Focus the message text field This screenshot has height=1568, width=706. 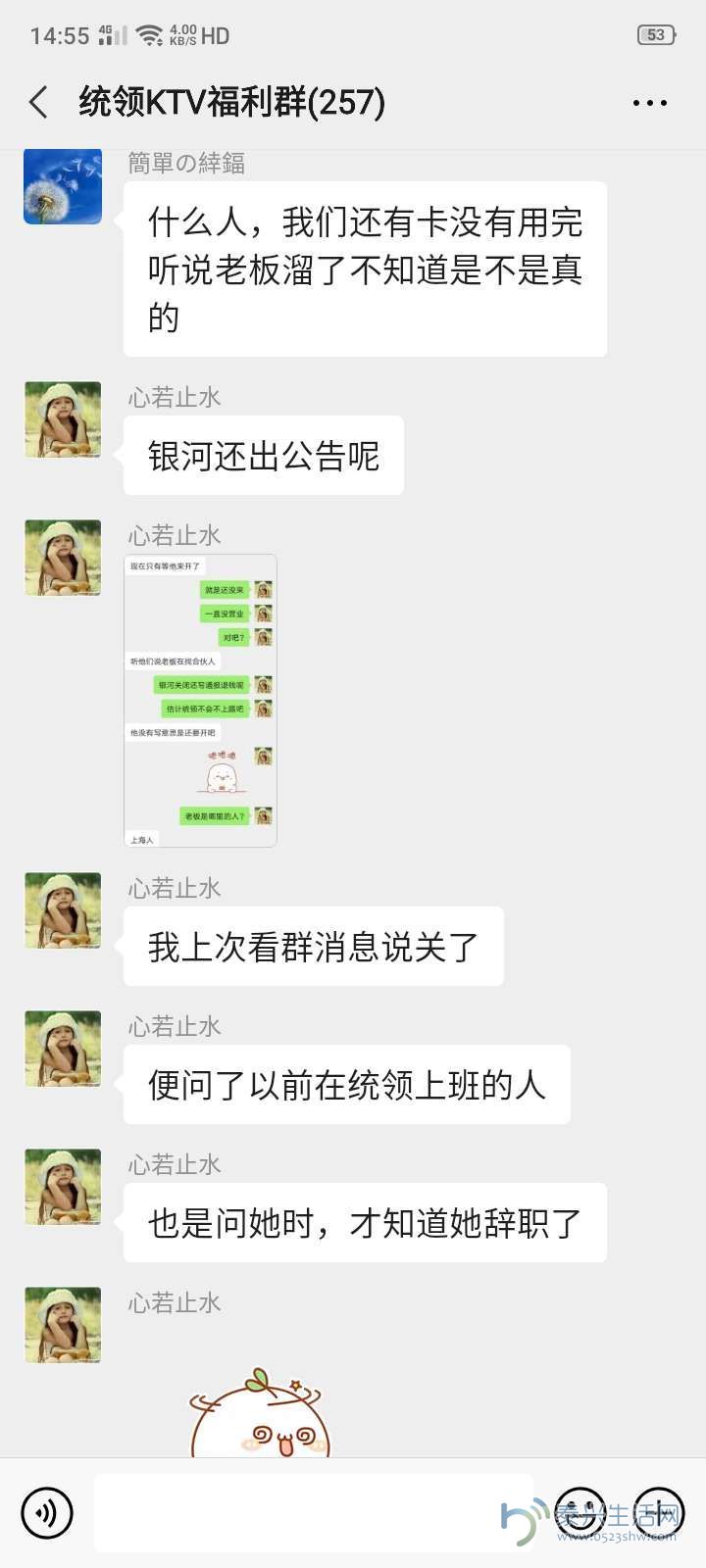point(314,1512)
